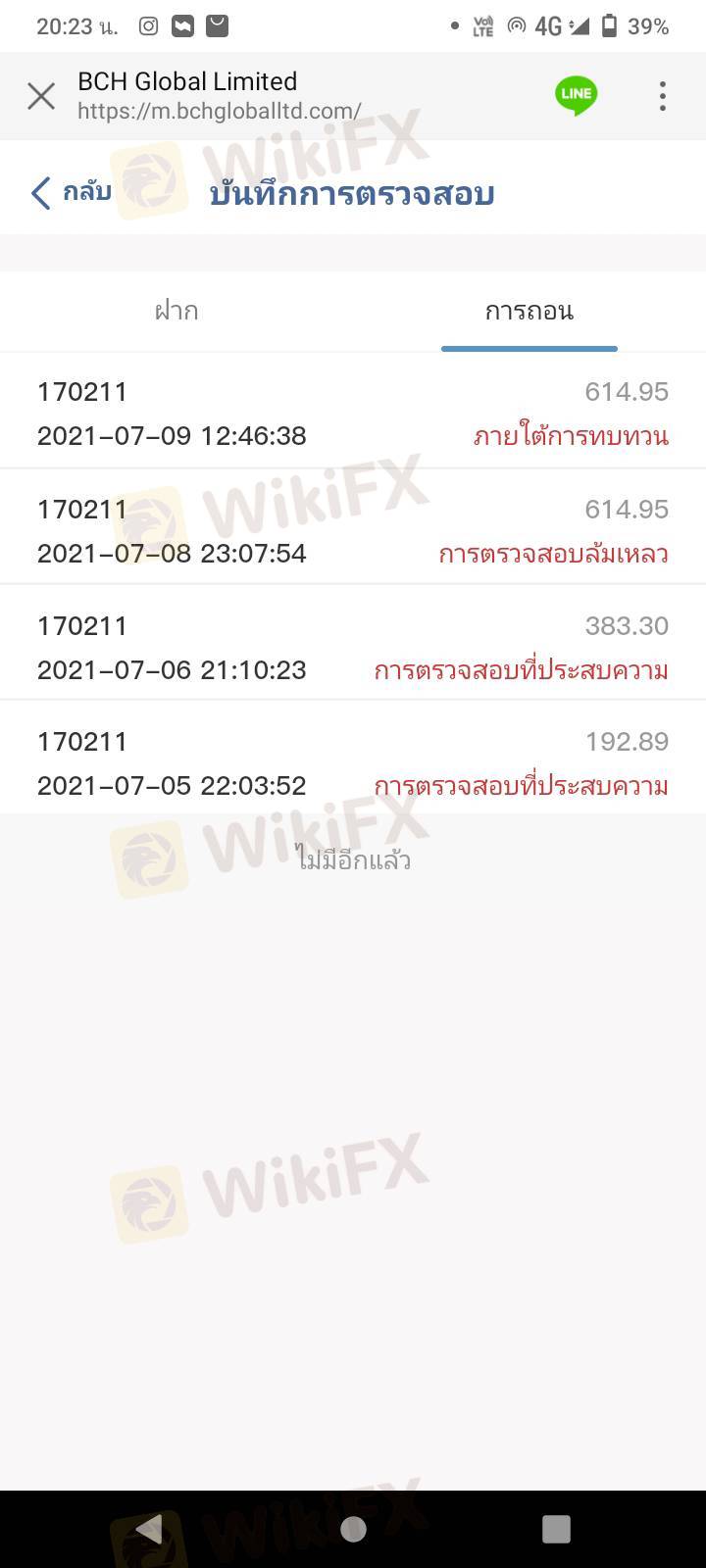Share the page via LINE icon
The image size is (706, 1568).
pos(576,95)
